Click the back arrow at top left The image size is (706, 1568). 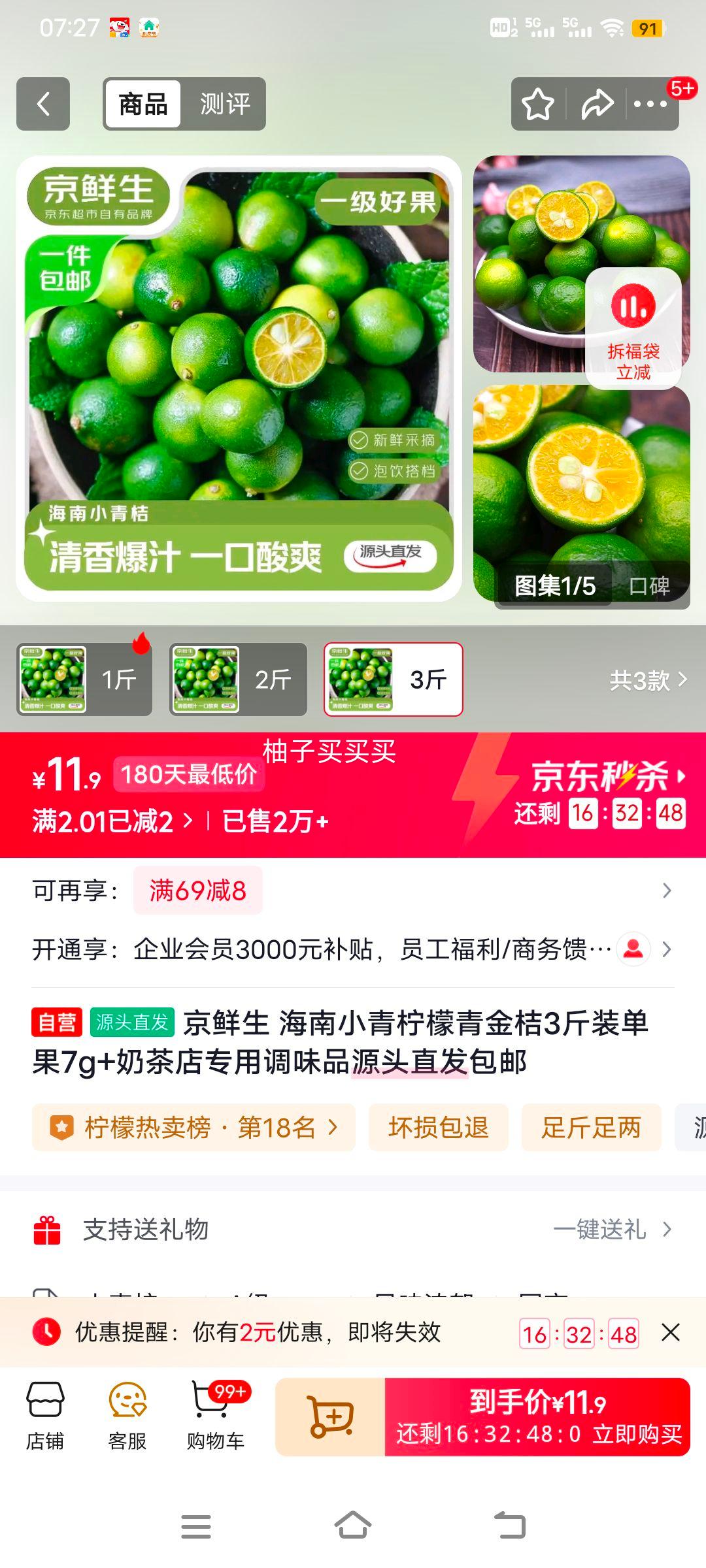(x=43, y=103)
